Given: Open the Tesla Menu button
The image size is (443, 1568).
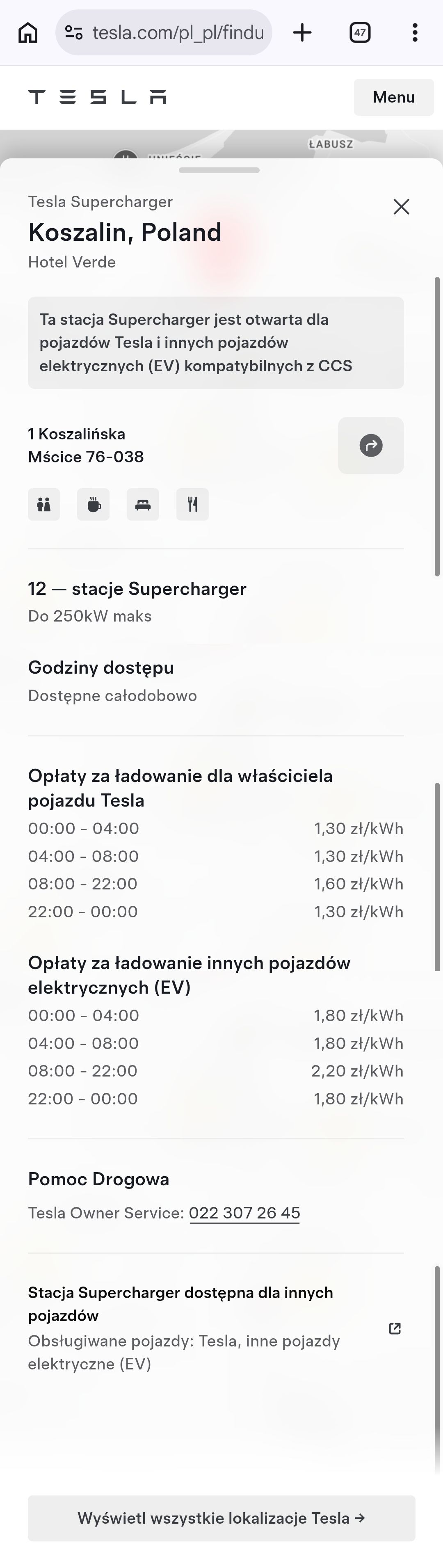Looking at the screenshot, I should click(394, 97).
